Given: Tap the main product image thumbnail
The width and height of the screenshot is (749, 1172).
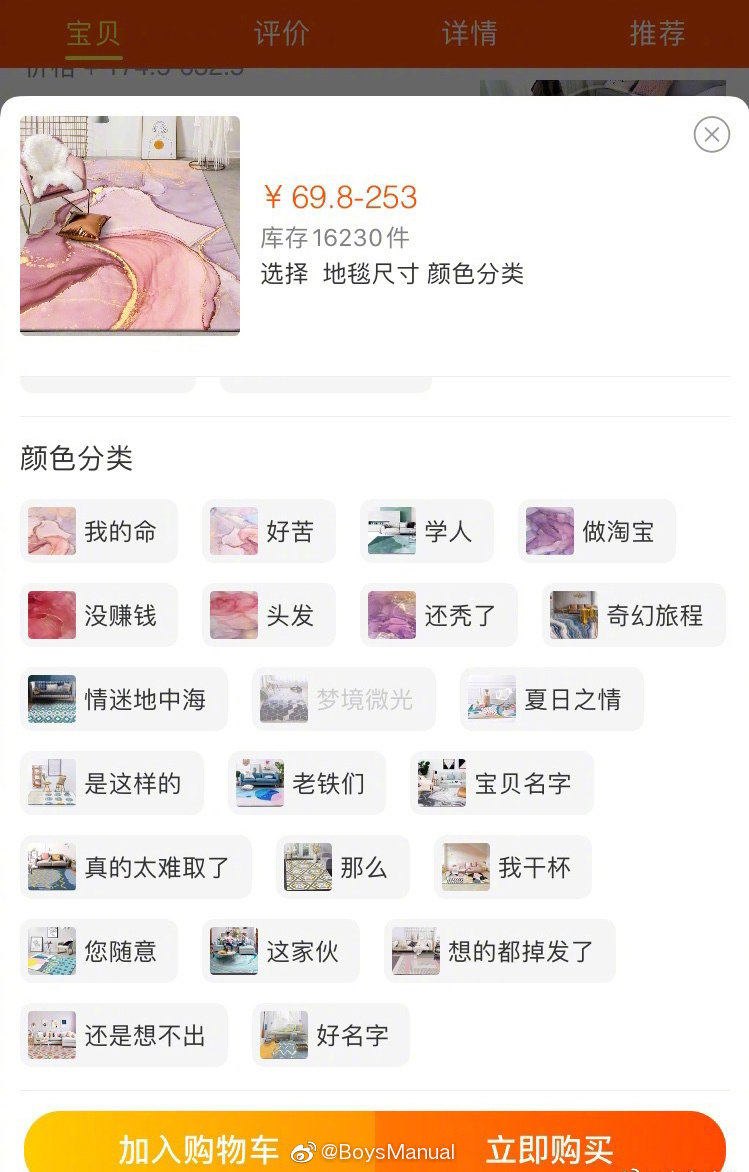Looking at the screenshot, I should [129, 225].
